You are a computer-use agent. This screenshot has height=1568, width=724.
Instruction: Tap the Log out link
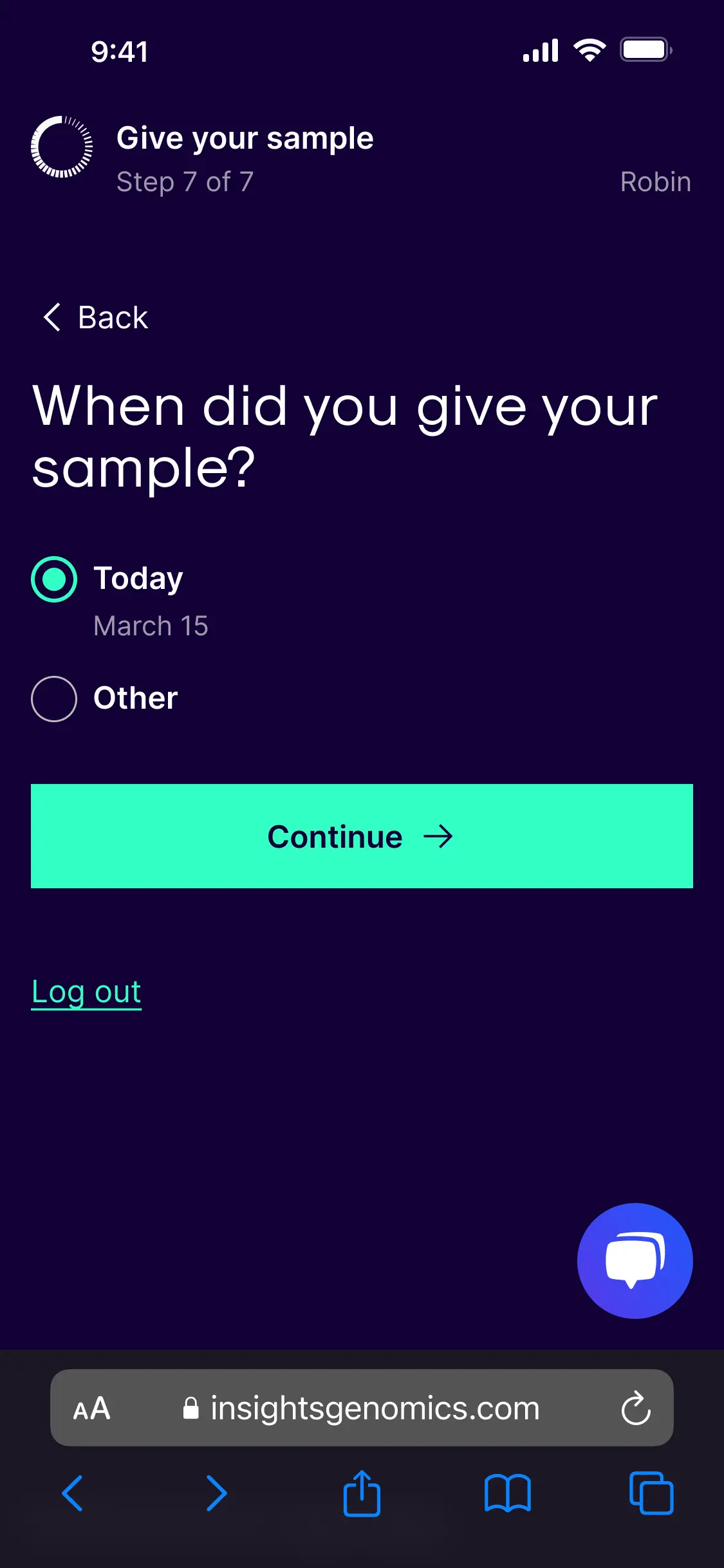click(86, 992)
